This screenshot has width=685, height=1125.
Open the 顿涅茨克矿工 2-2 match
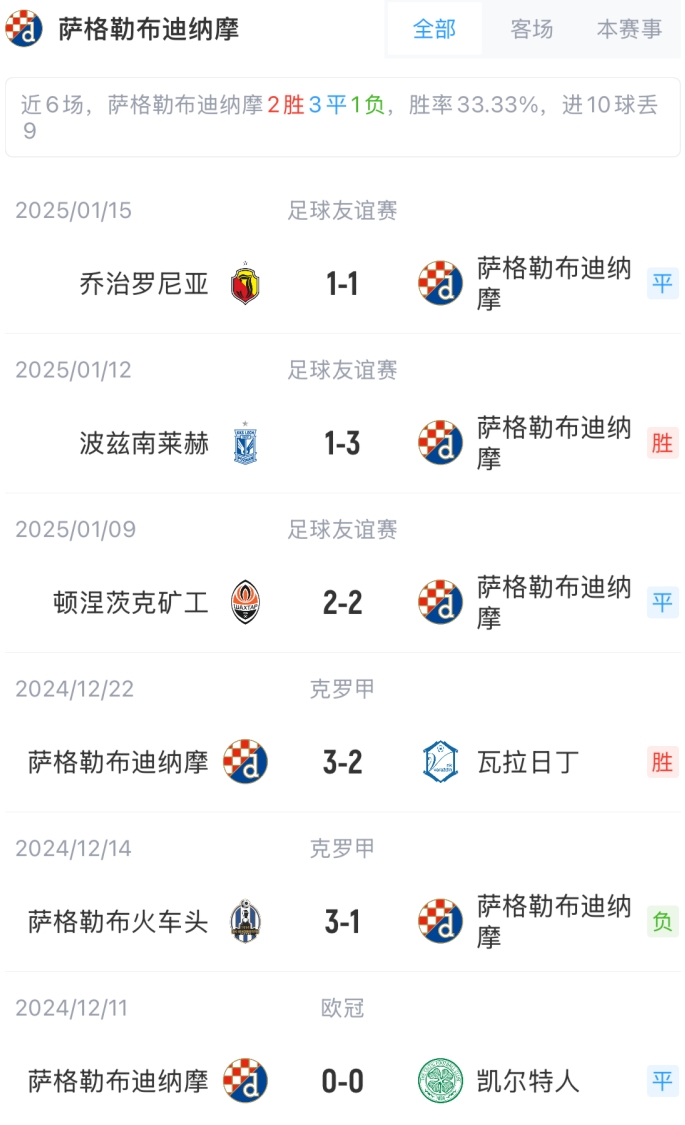pos(342,602)
